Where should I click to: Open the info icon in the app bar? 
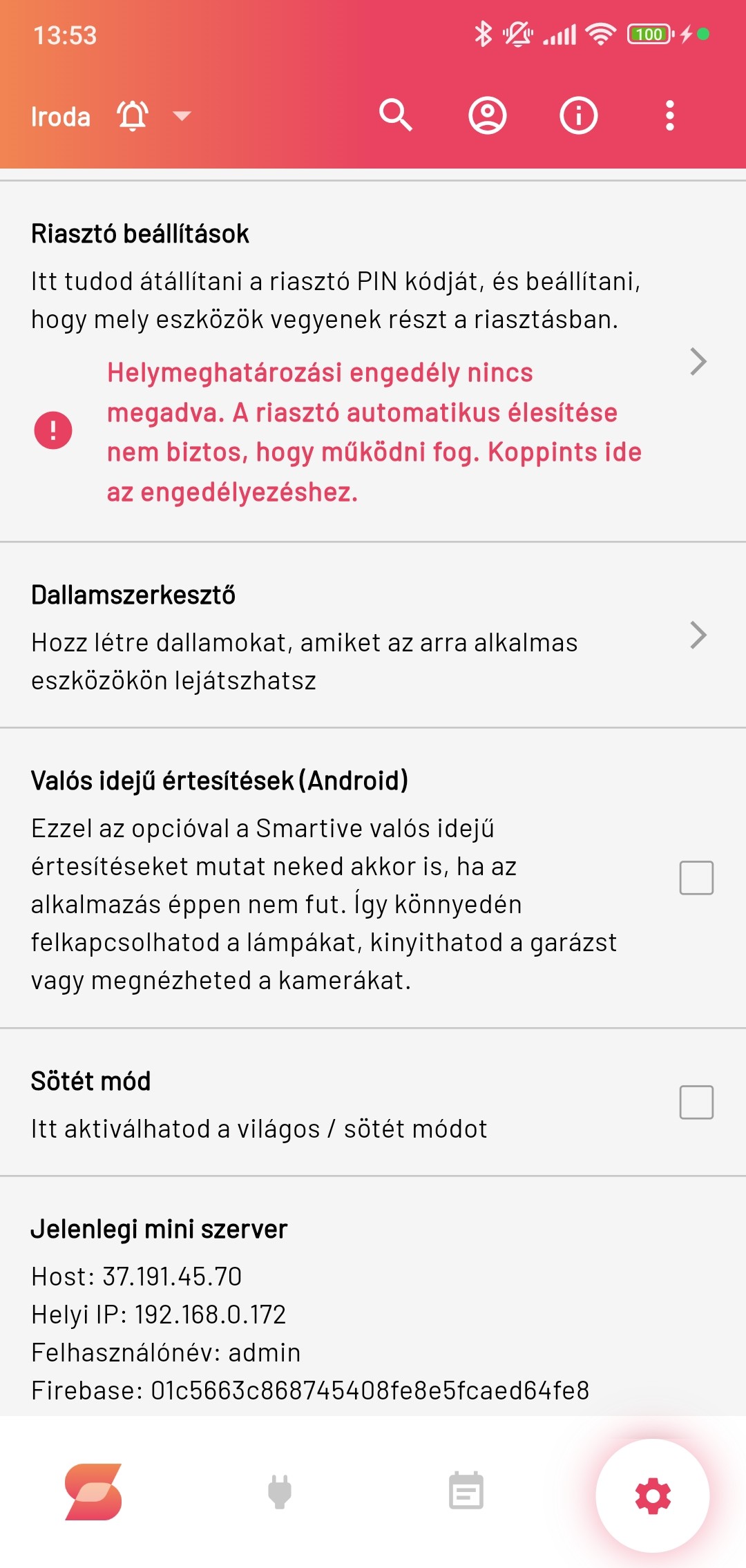[x=578, y=115]
